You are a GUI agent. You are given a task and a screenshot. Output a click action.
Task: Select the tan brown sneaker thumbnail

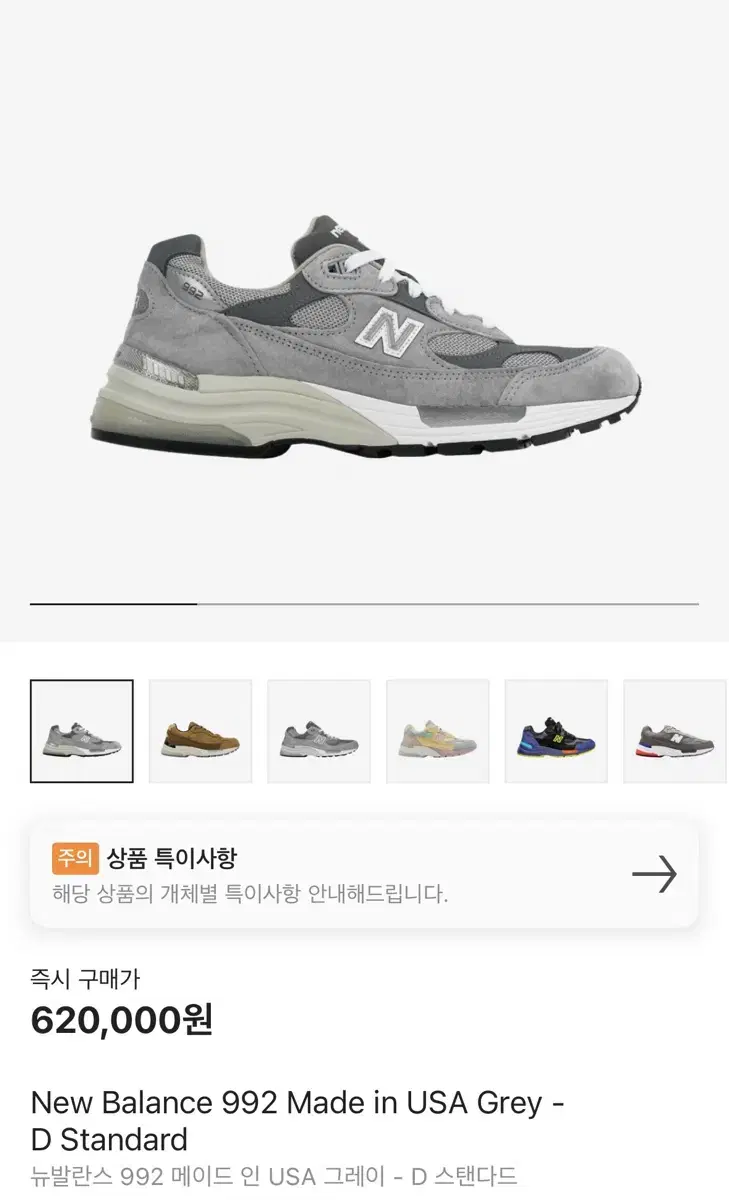tap(201, 729)
